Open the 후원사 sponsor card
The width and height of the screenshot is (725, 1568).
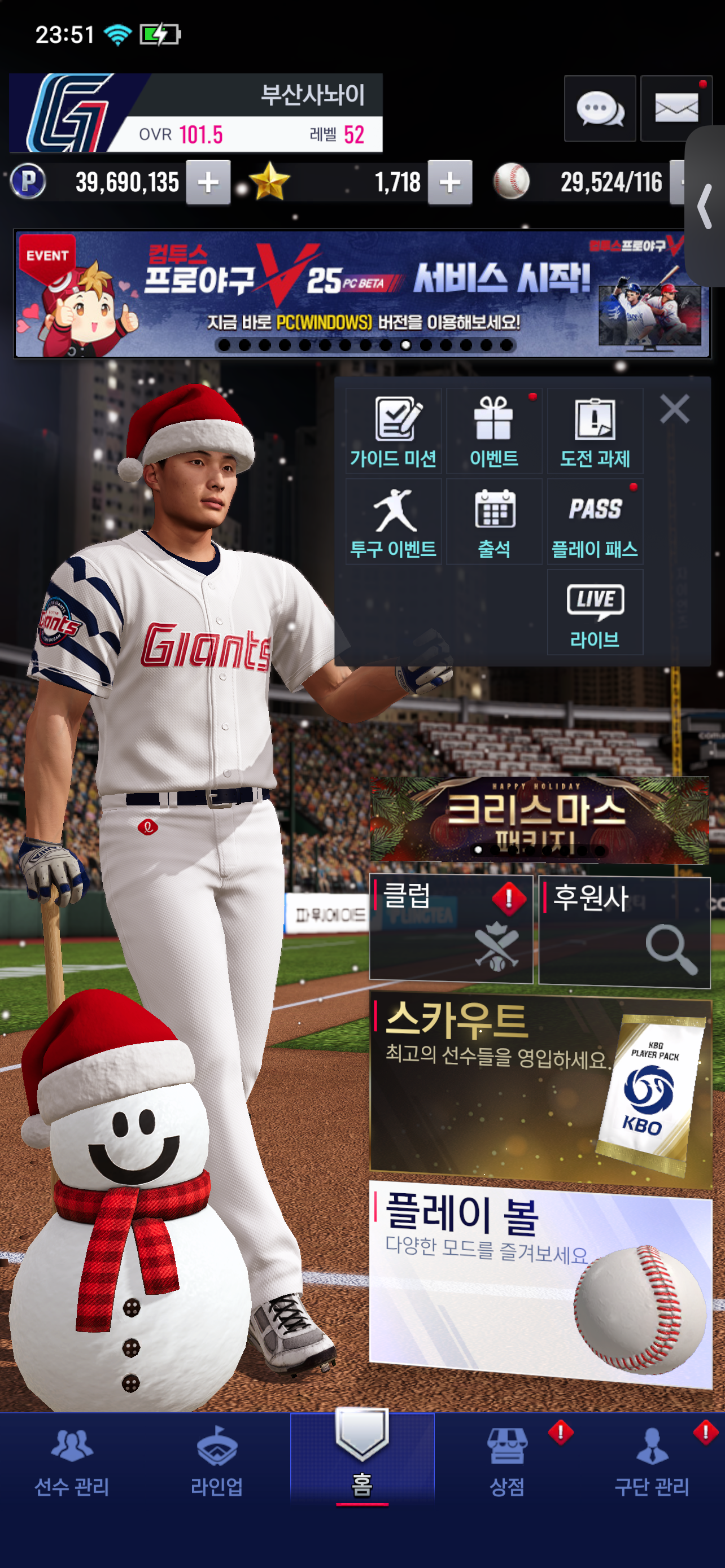[624, 930]
